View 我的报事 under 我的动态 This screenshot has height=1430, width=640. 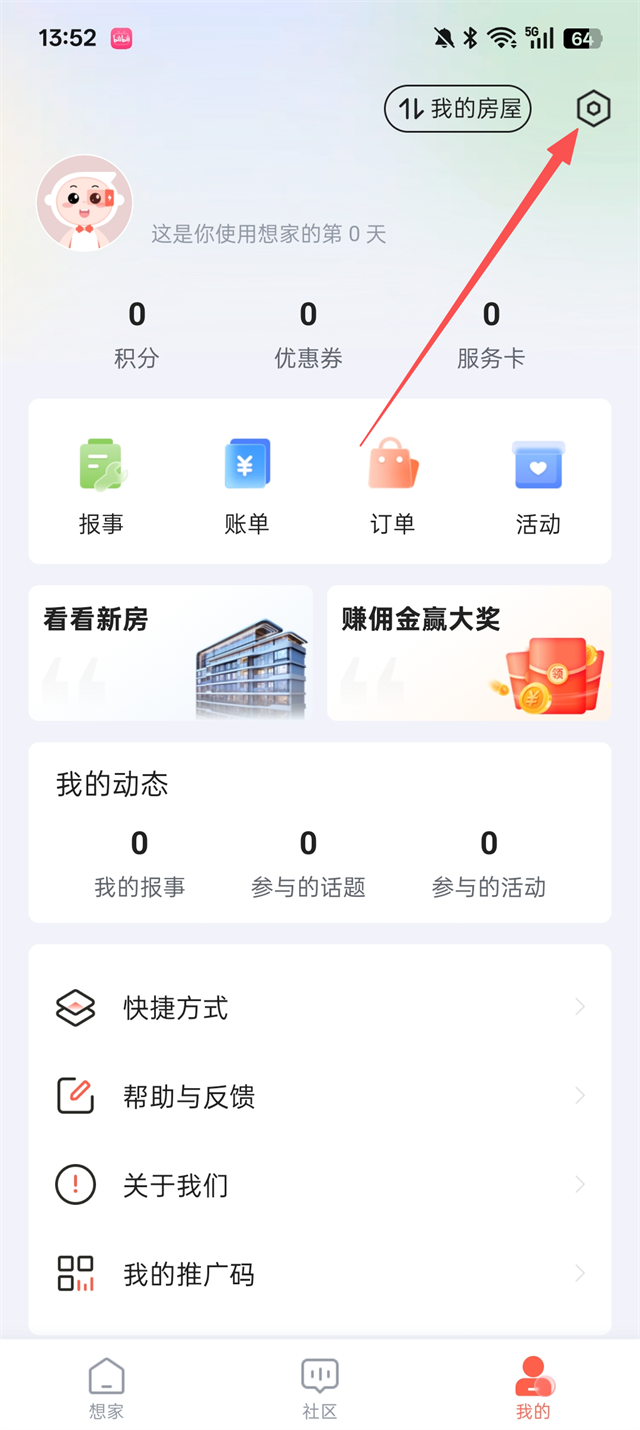point(139,864)
